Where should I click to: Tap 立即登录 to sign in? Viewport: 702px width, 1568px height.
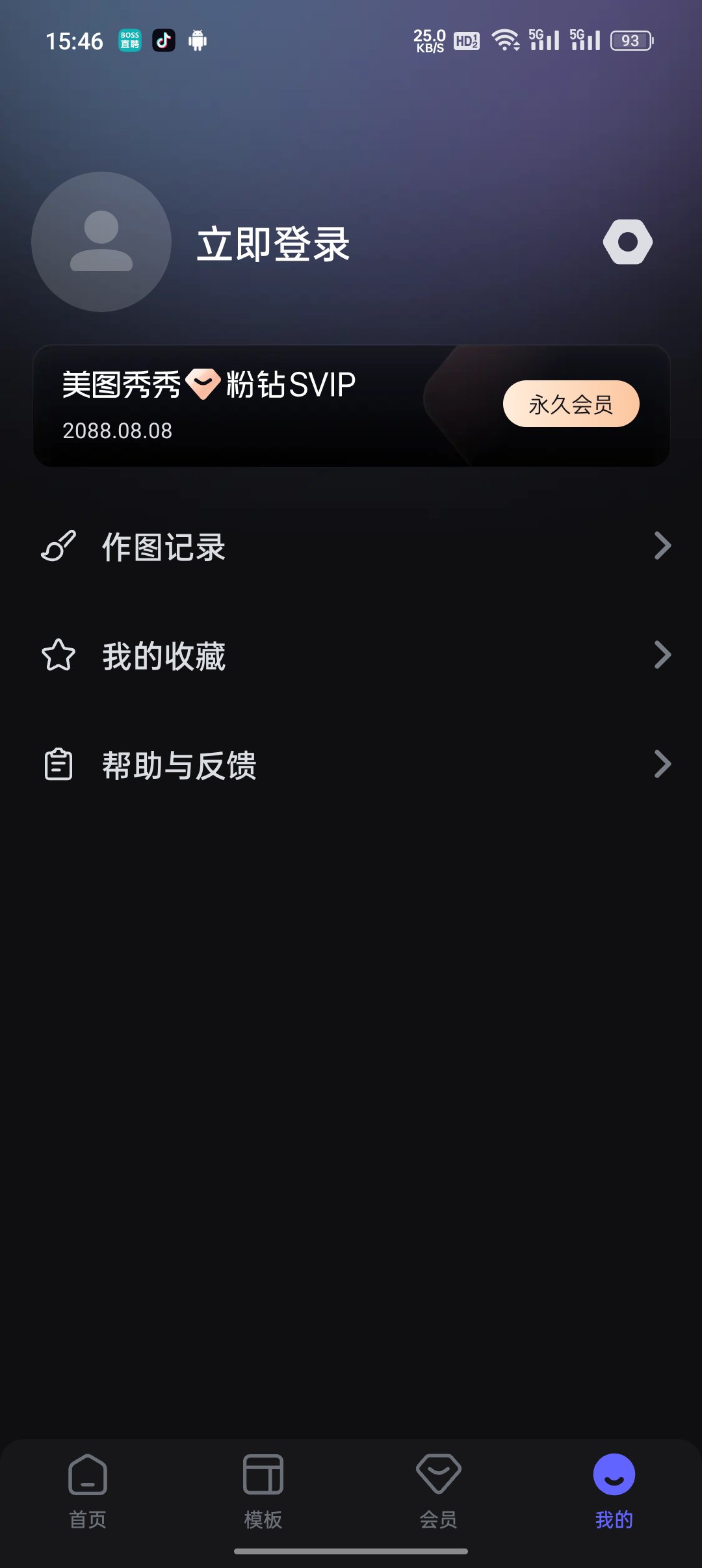click(x=273, y=243)
